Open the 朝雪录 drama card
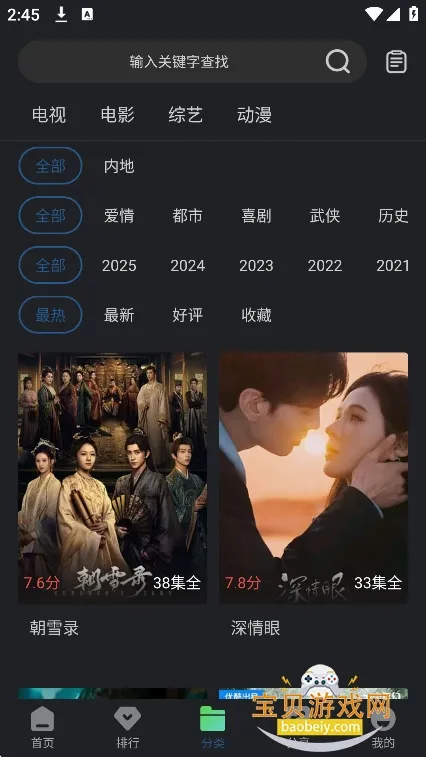The height and width of the screenshot is (757, 426). pos(113,478)
